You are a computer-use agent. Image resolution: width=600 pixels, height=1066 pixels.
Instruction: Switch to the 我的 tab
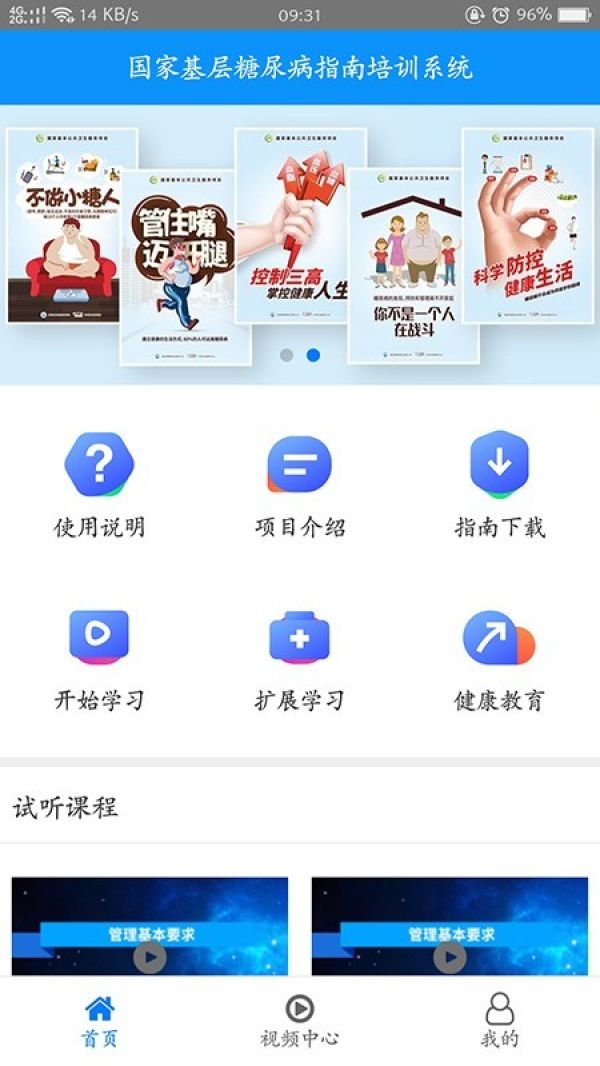[499, 1021]
